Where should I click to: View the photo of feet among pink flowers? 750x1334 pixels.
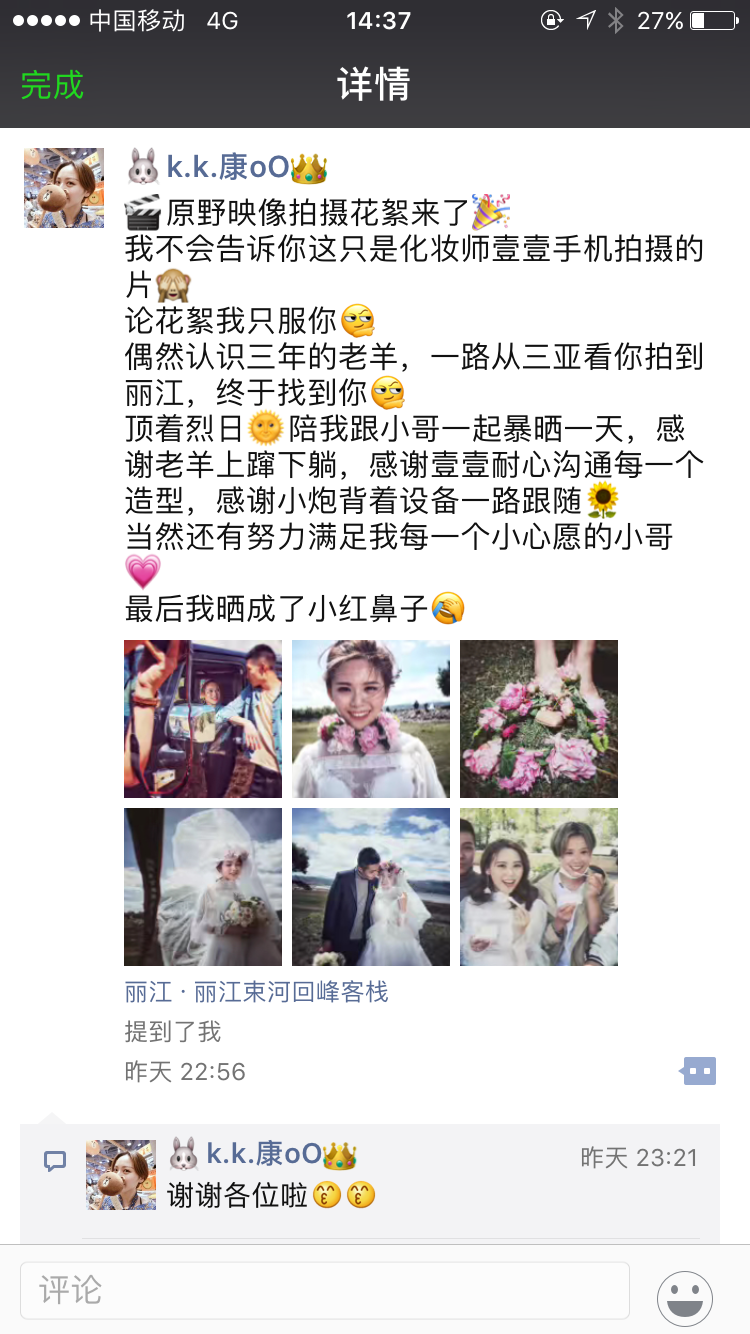click(x=539, y=719)
